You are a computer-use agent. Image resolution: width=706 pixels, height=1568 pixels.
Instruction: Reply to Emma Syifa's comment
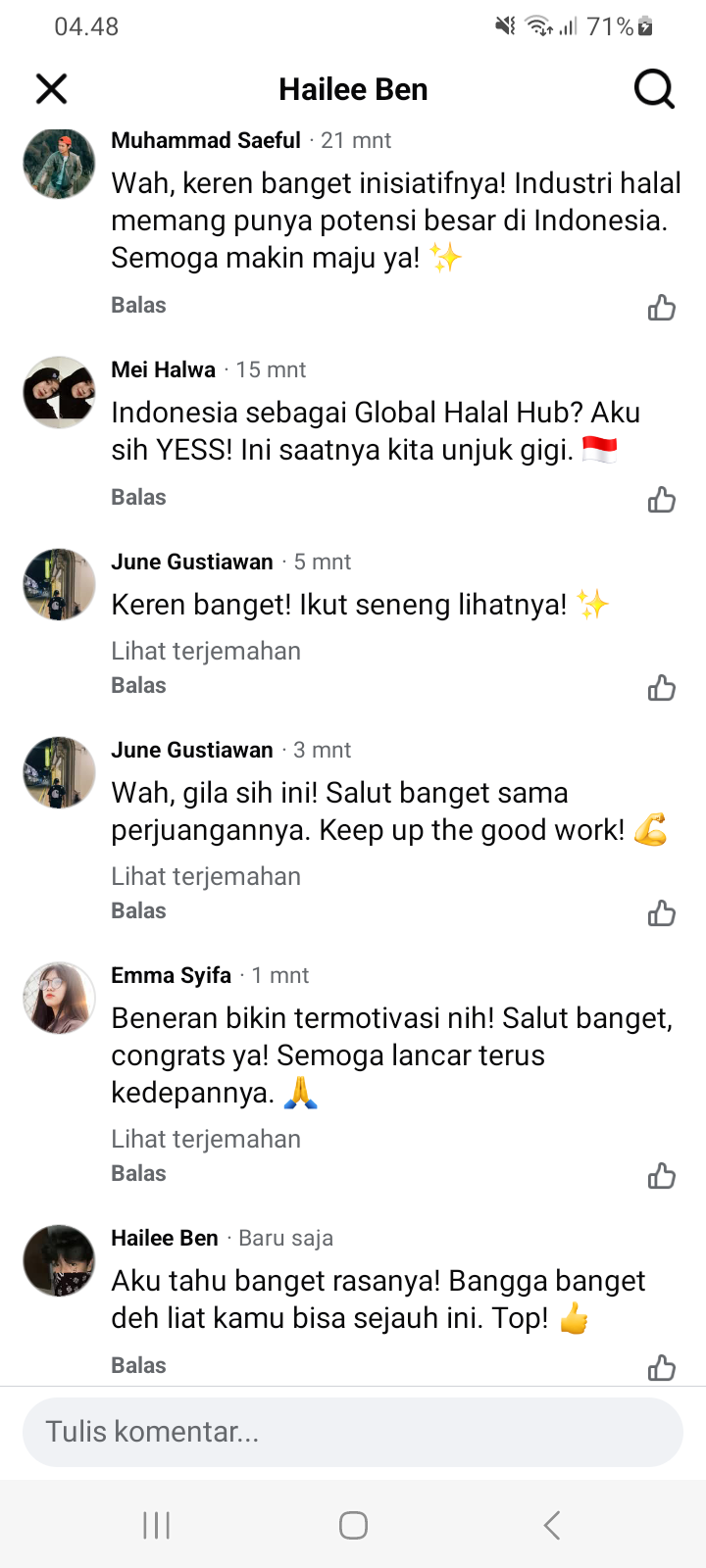138,1174
